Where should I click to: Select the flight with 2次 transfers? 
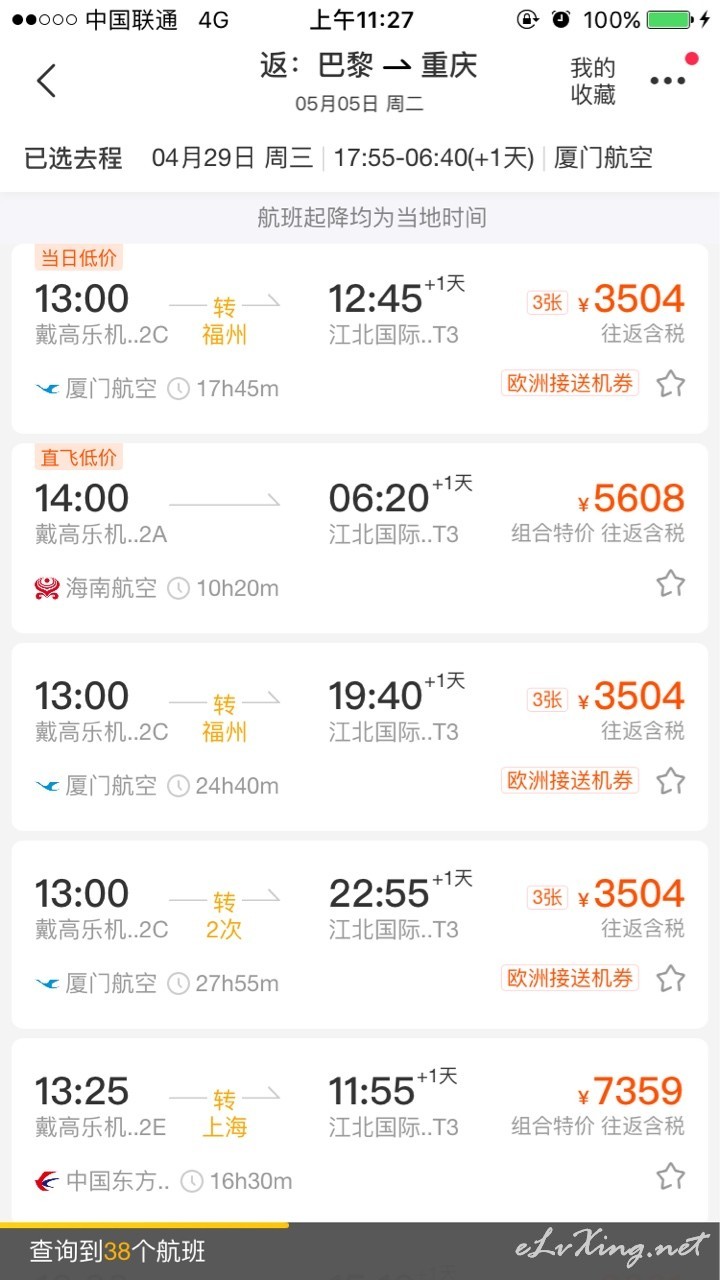pos(359,934)
